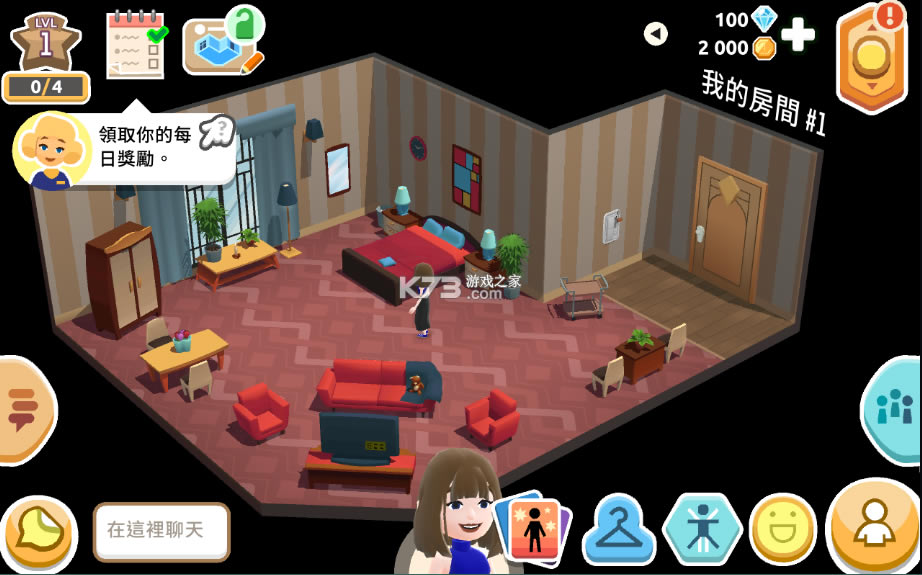Image resolution: width=922 pixels, height=575 pixels.
Task: Add more gems with plus button
Action: pyautogui.click(x=798, y=34)
